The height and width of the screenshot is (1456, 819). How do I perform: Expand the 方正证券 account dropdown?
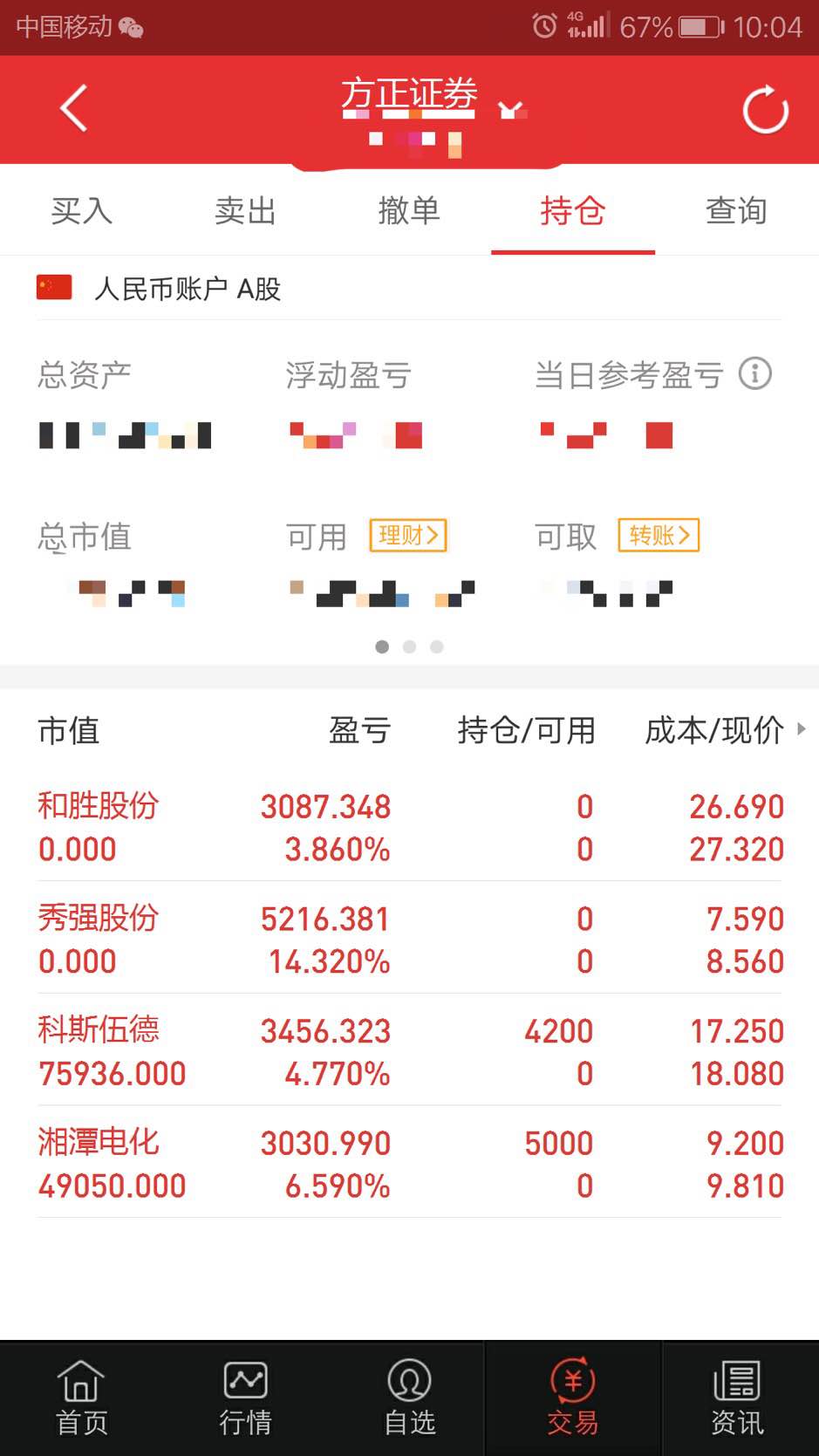[x=511, y=110]
